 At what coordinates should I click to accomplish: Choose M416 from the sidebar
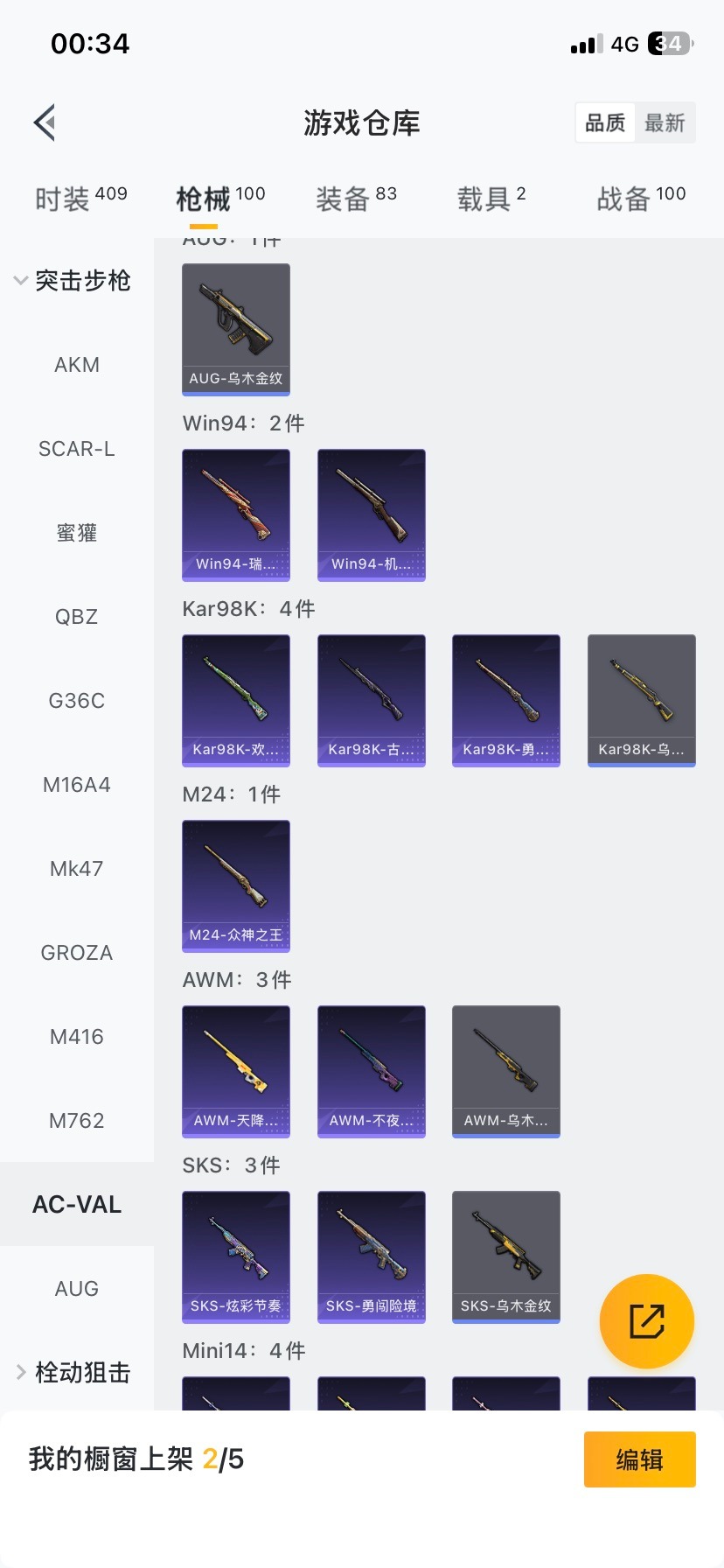77,1037
